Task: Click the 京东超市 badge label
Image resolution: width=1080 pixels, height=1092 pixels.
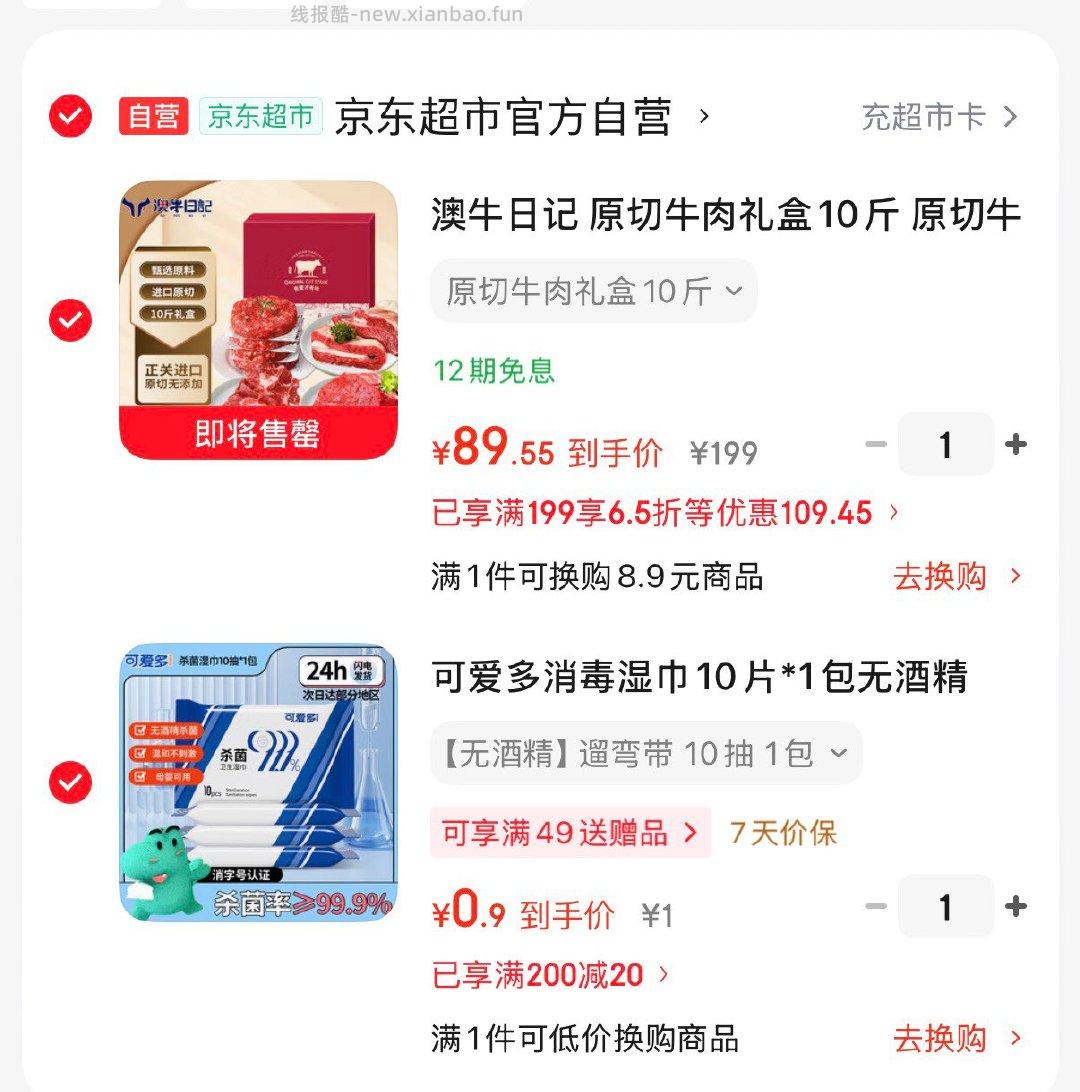Action: 263,115
